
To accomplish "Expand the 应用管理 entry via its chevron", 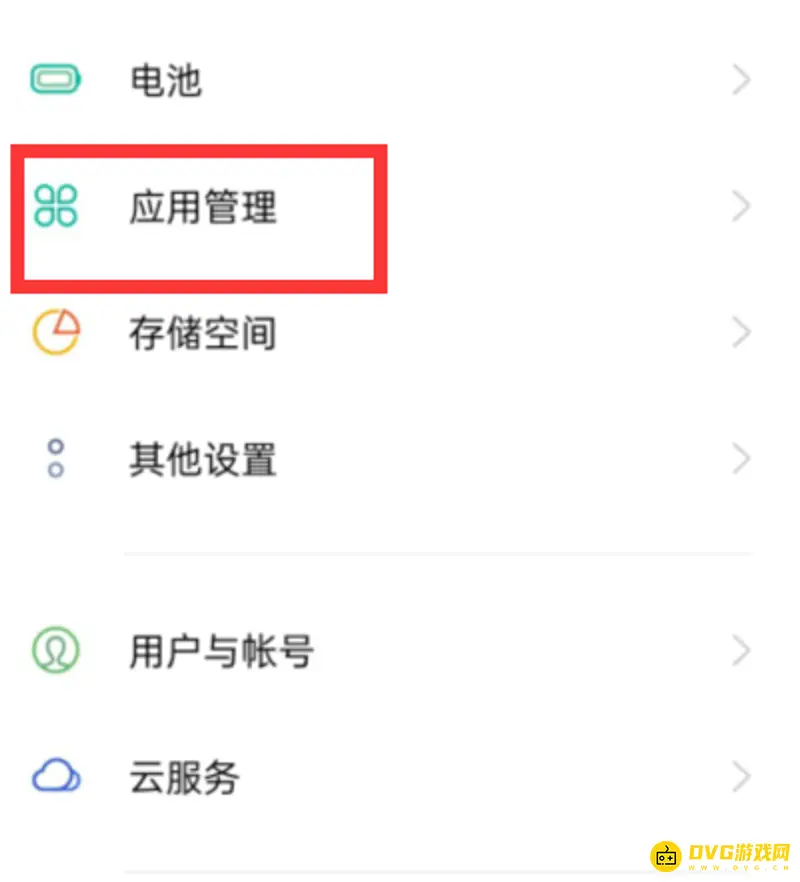I will [740, 206].
